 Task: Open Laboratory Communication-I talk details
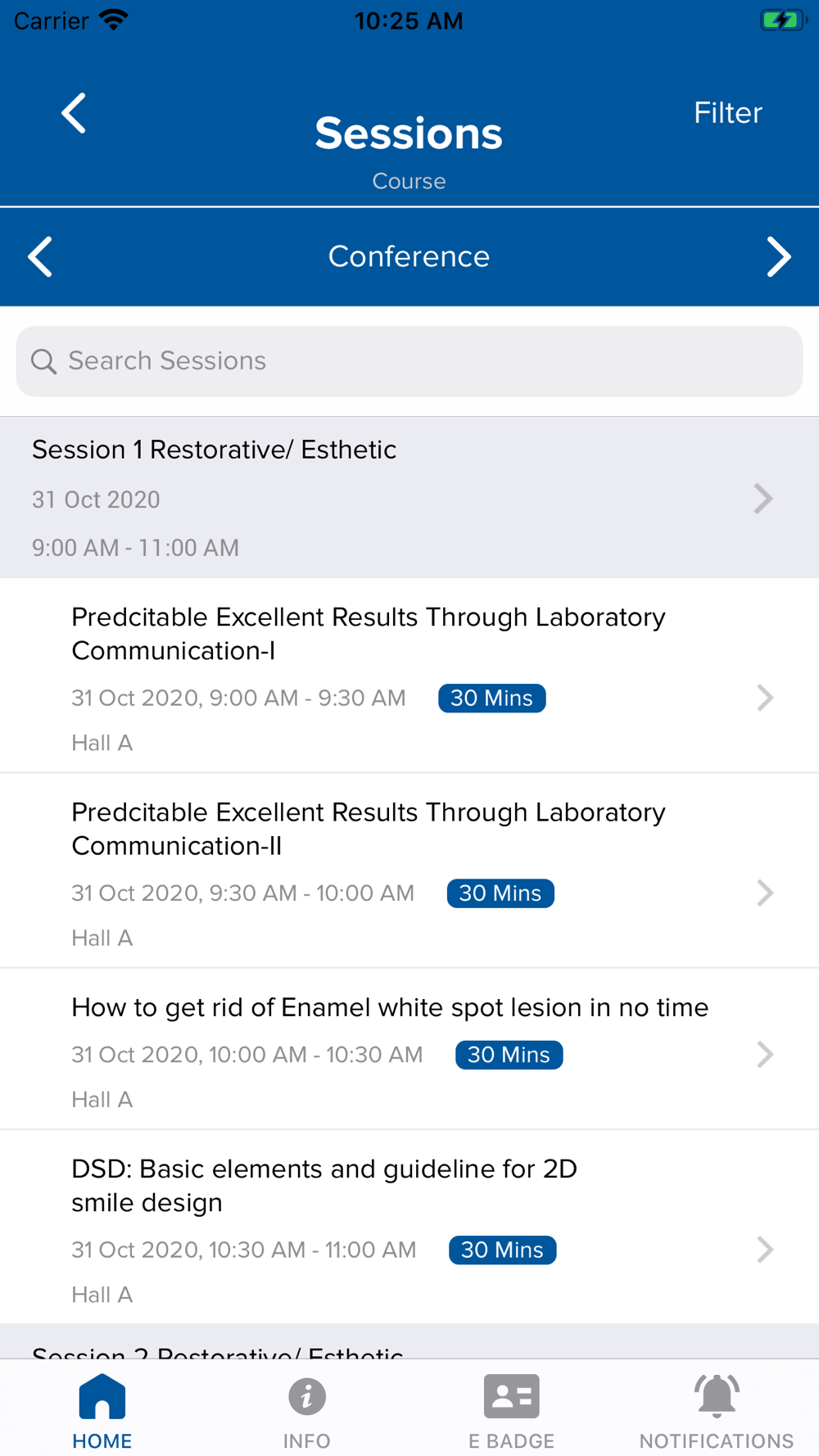pyautogui.click(x=409, y=676)
